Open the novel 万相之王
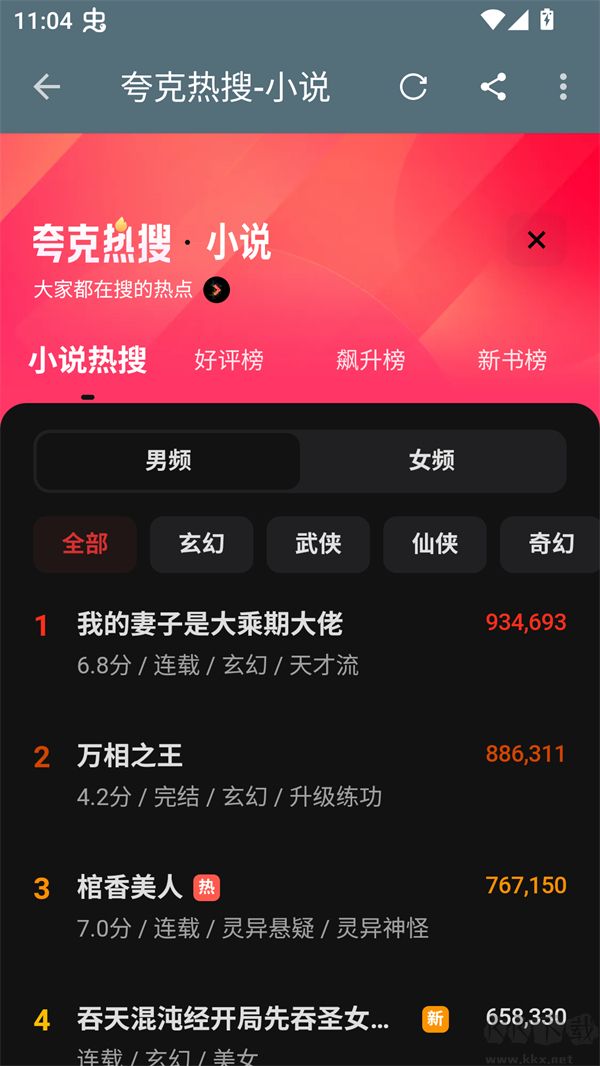 tap(130, 756)
